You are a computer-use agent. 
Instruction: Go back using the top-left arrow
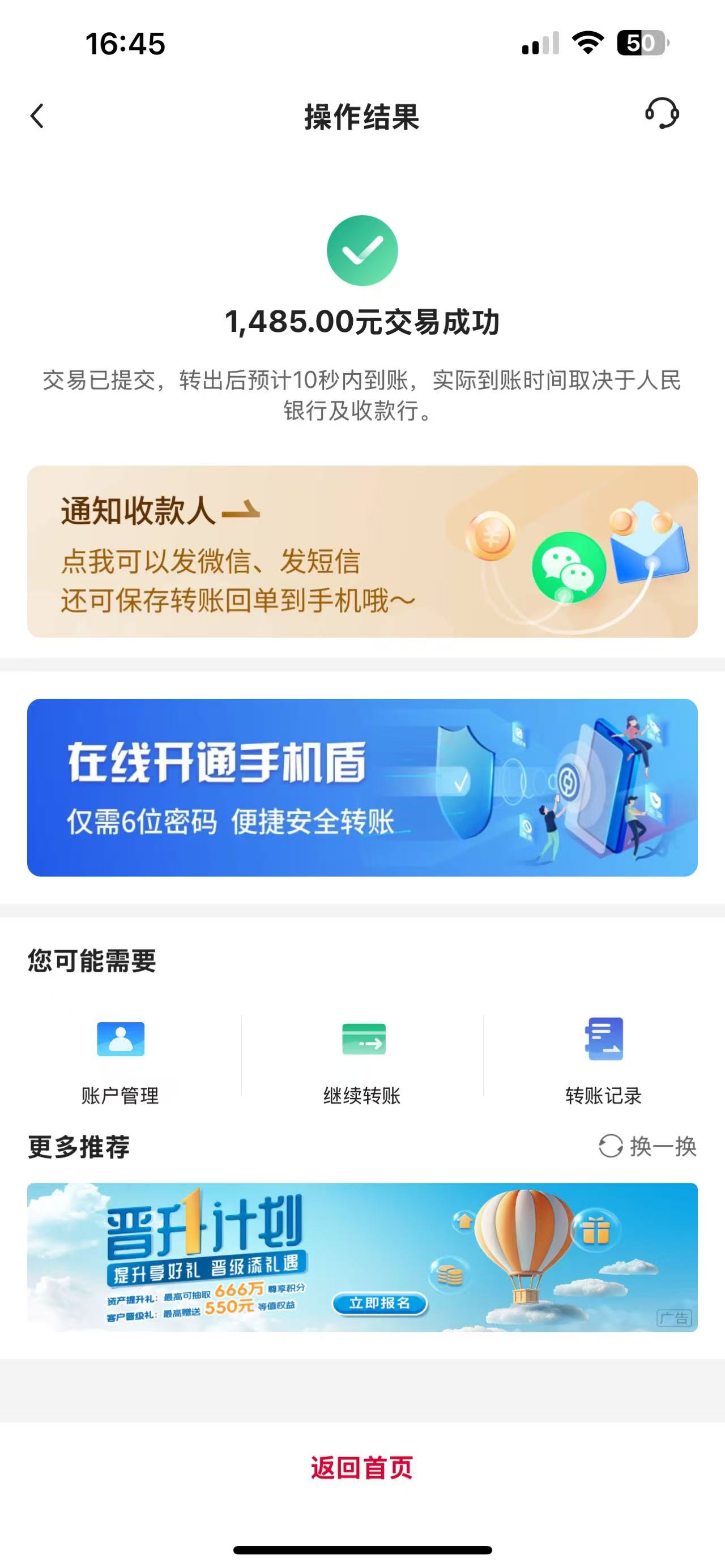(x=38, y=116)
